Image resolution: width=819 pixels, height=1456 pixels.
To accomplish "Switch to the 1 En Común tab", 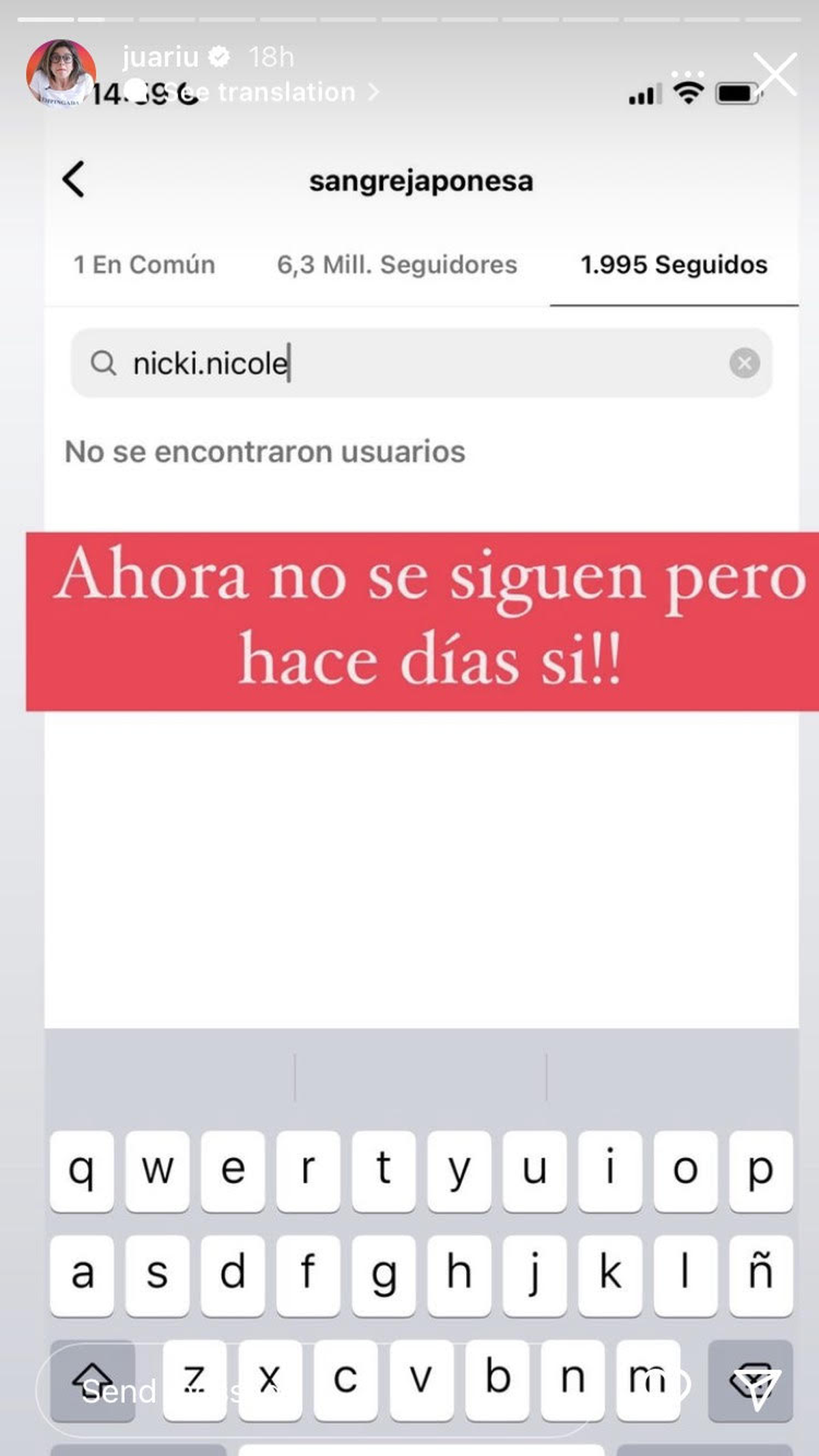I will click(145, 265).
